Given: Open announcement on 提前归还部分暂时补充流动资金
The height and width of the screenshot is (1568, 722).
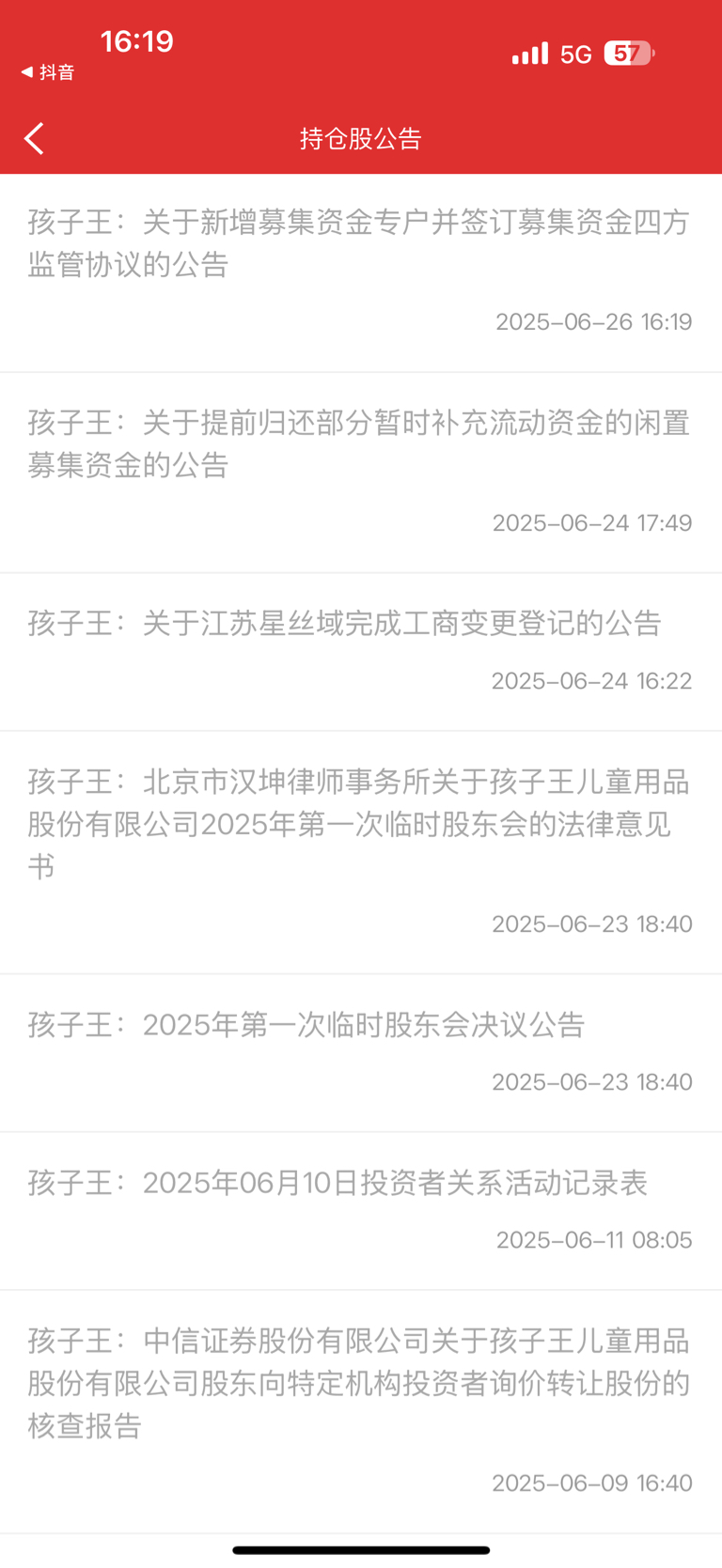Looking at the screenshot, I should tap(361, 474).
